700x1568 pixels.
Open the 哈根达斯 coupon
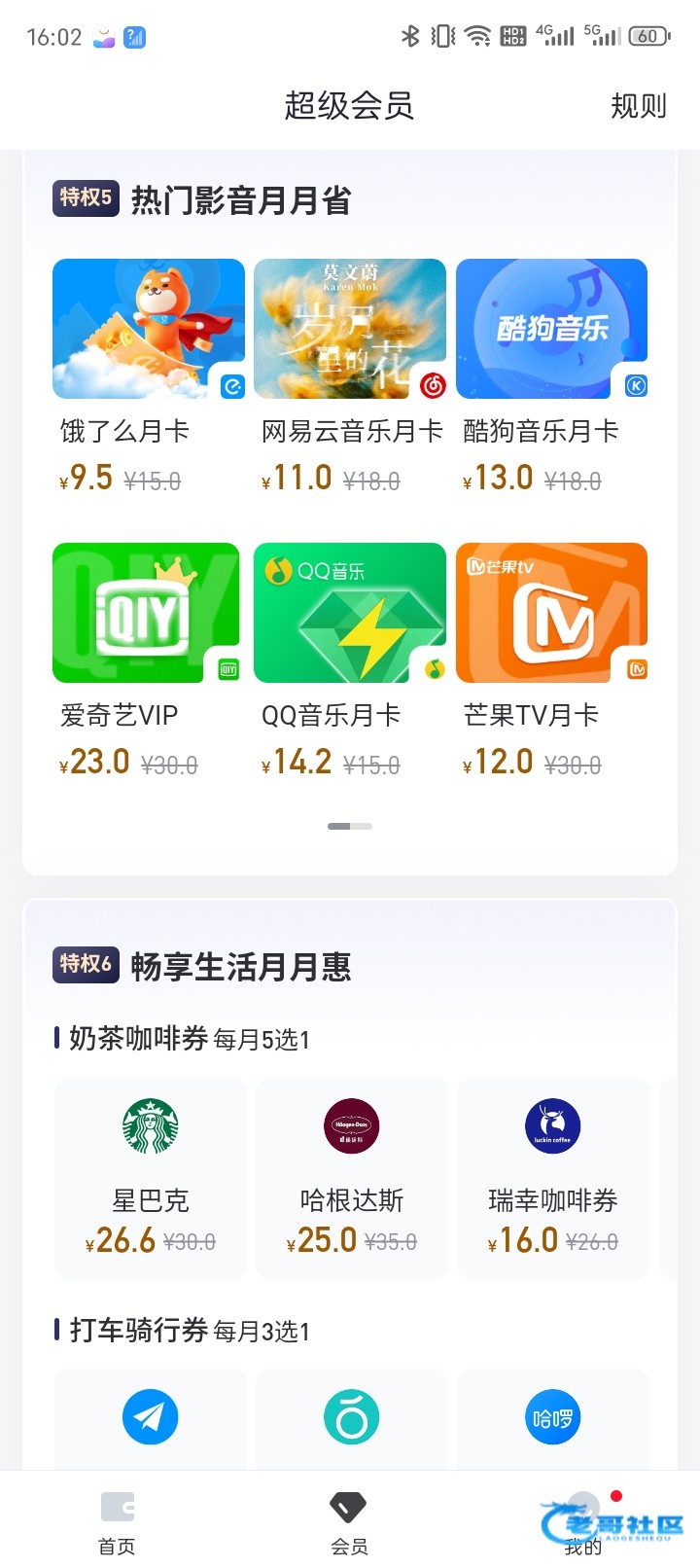tap(351, 1177)
